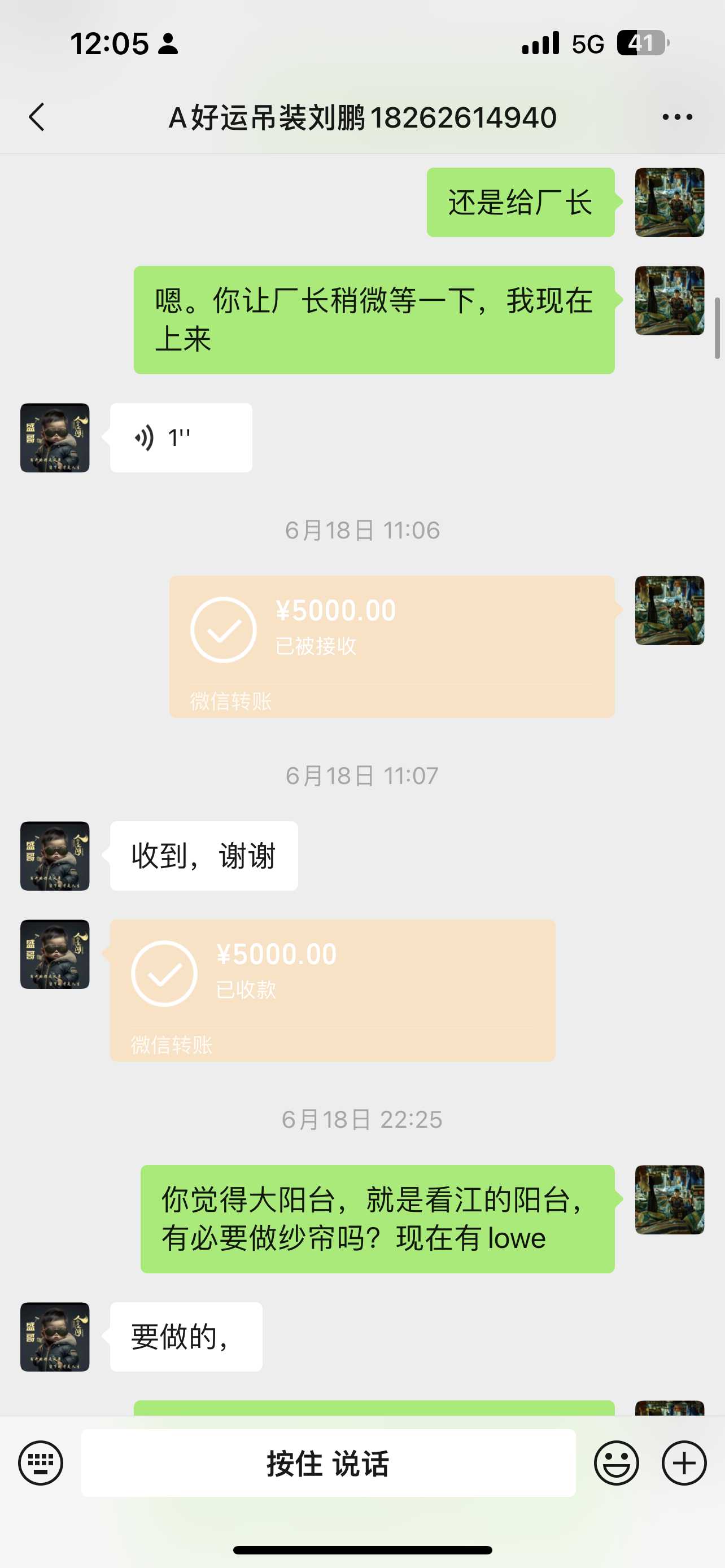Open the plus attachments menu
Viewport: 725px width, 1568px height.
point(684,1462)
